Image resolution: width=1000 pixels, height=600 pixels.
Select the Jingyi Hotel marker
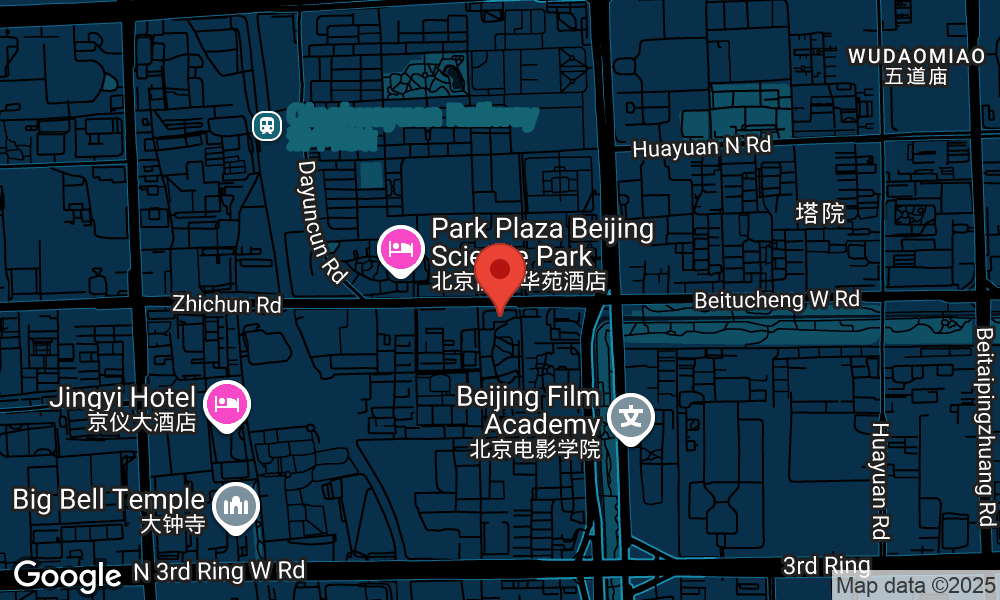[x=227, y=404]
